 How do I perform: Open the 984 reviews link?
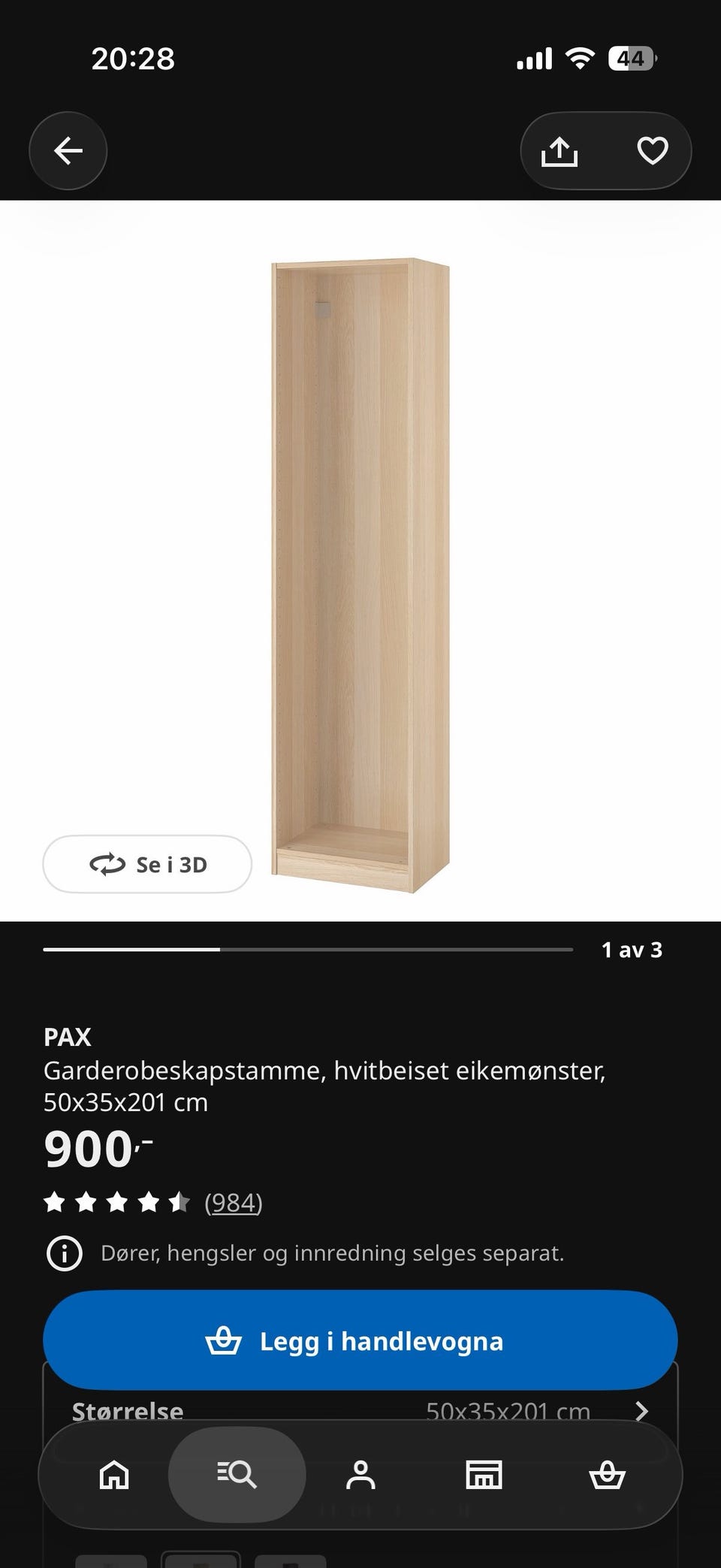pyautogui.click(x=234, y=1203)
